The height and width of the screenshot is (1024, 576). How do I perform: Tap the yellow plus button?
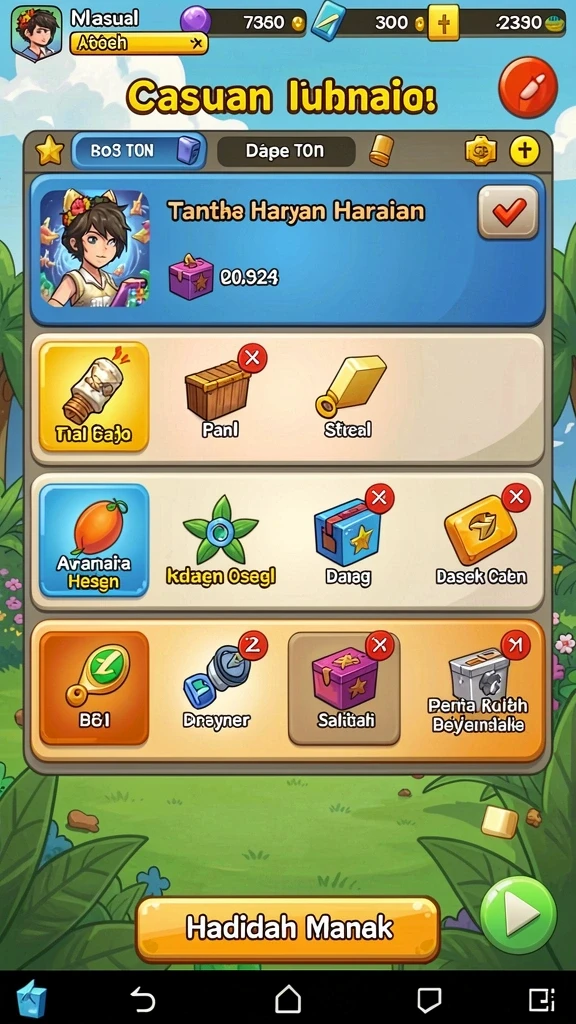click(524, 151)
